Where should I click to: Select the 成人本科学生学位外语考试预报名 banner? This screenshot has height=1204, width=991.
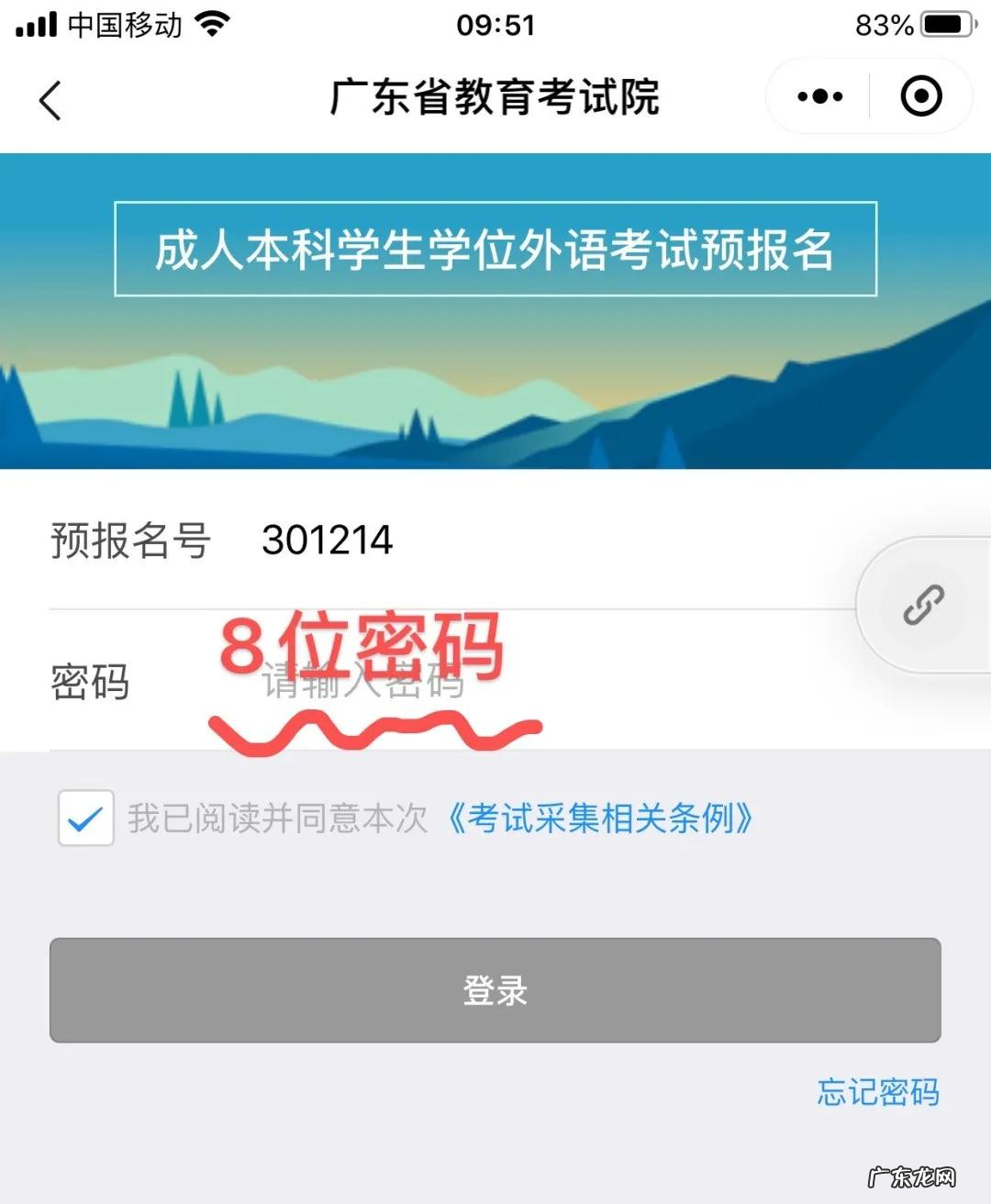point(495,250)
